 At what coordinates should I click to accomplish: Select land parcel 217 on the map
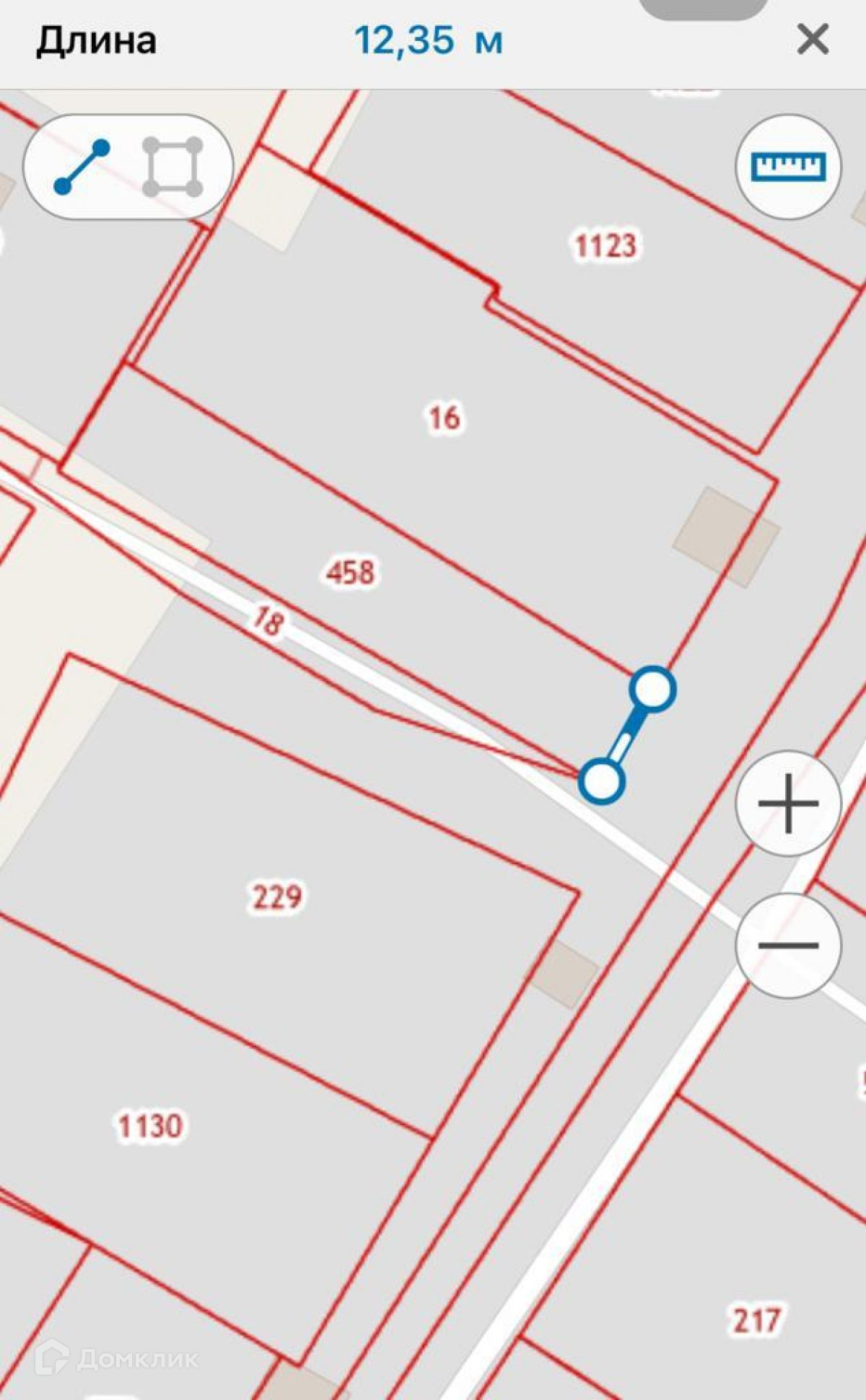[757, 1321]
